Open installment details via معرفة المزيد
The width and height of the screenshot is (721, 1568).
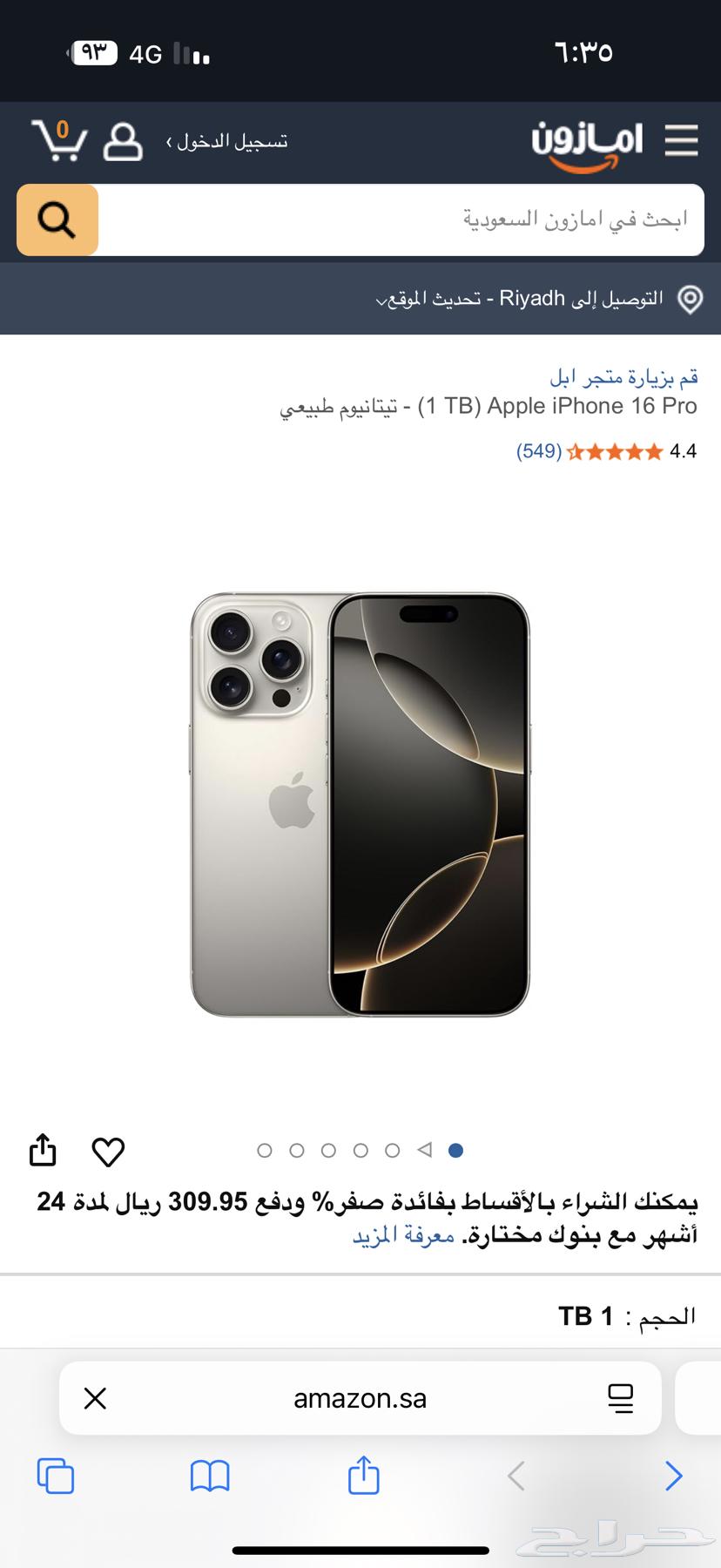pyautogui.click(x=403, y=1234)
